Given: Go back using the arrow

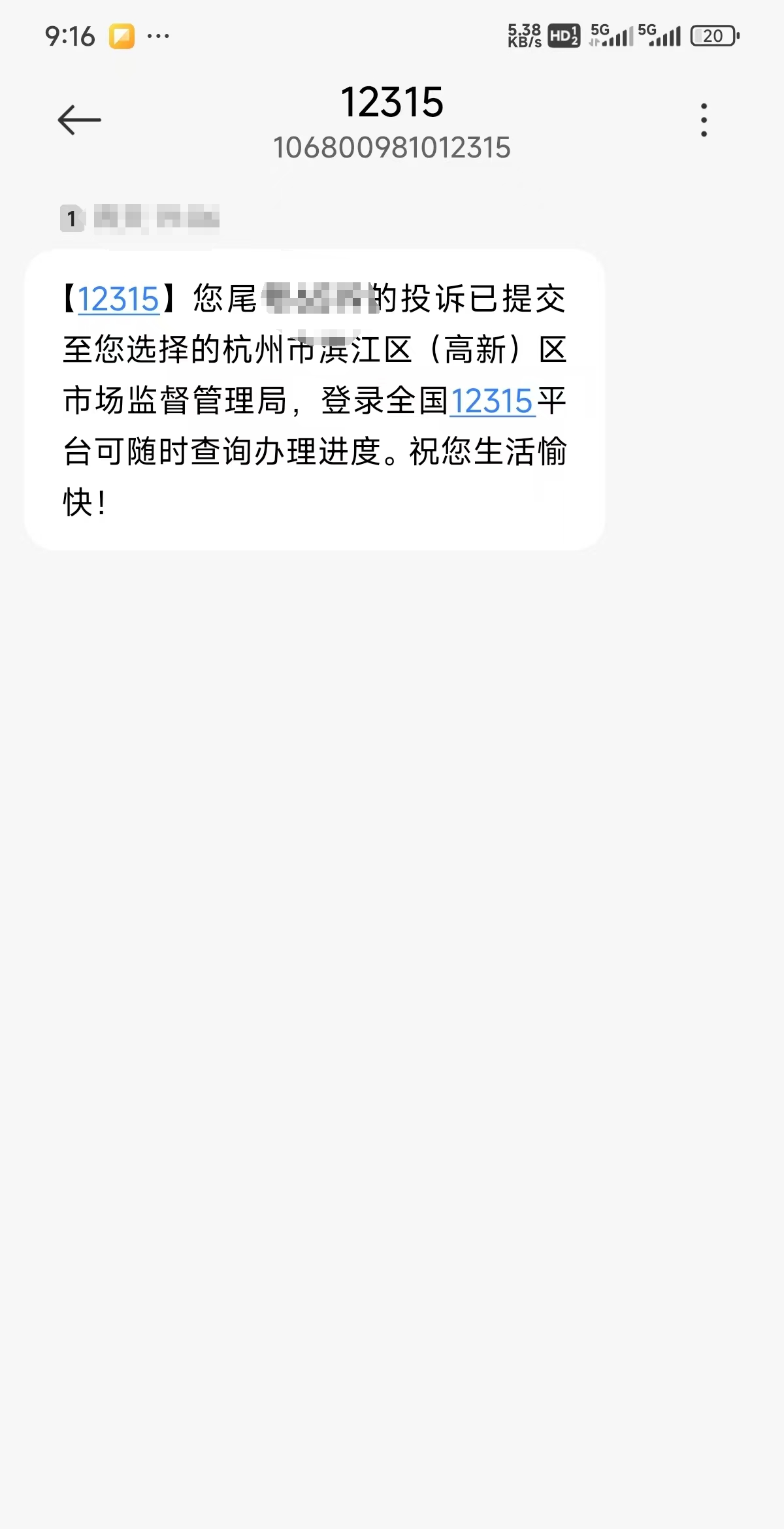Looking at the screenshot, I should (79, 120).
